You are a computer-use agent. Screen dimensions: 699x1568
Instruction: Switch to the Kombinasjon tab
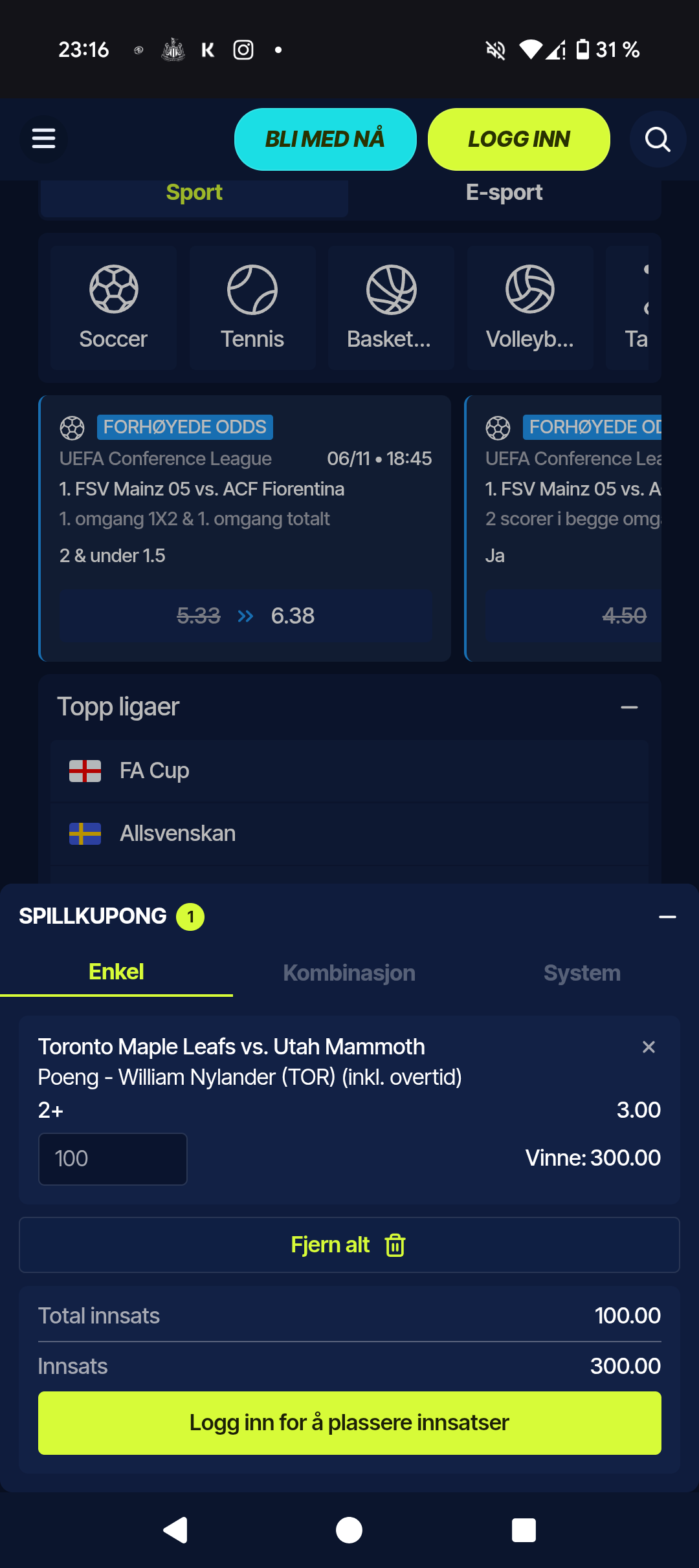coord(349,973)
